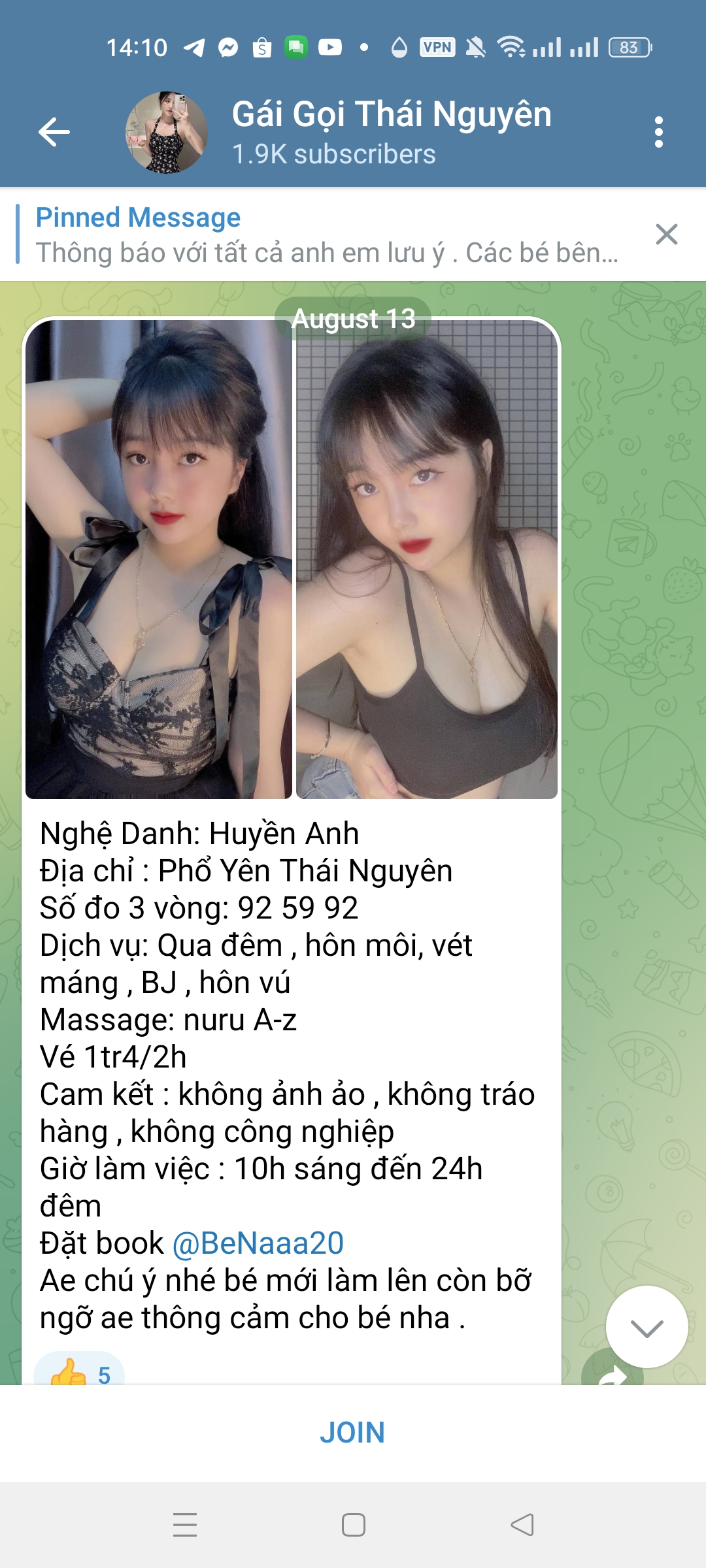Image resolution: width=706 pixels, height=1568 pixels.
Task: Tap the system home button
Action: tap(353, 1525)
